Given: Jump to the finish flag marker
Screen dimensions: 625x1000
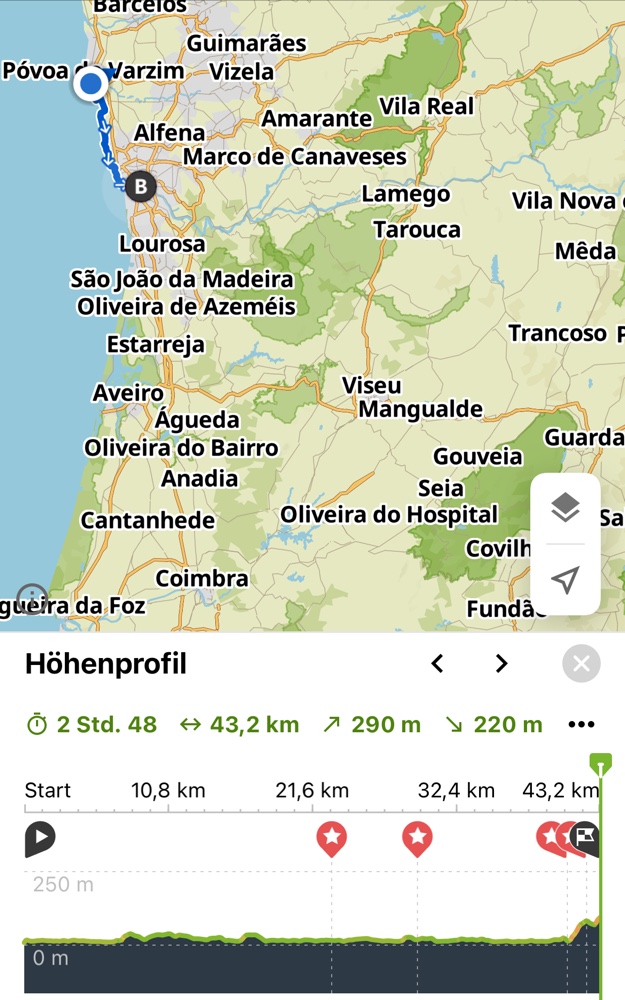Looking at the screenshot, I should [x=586, y=837].
